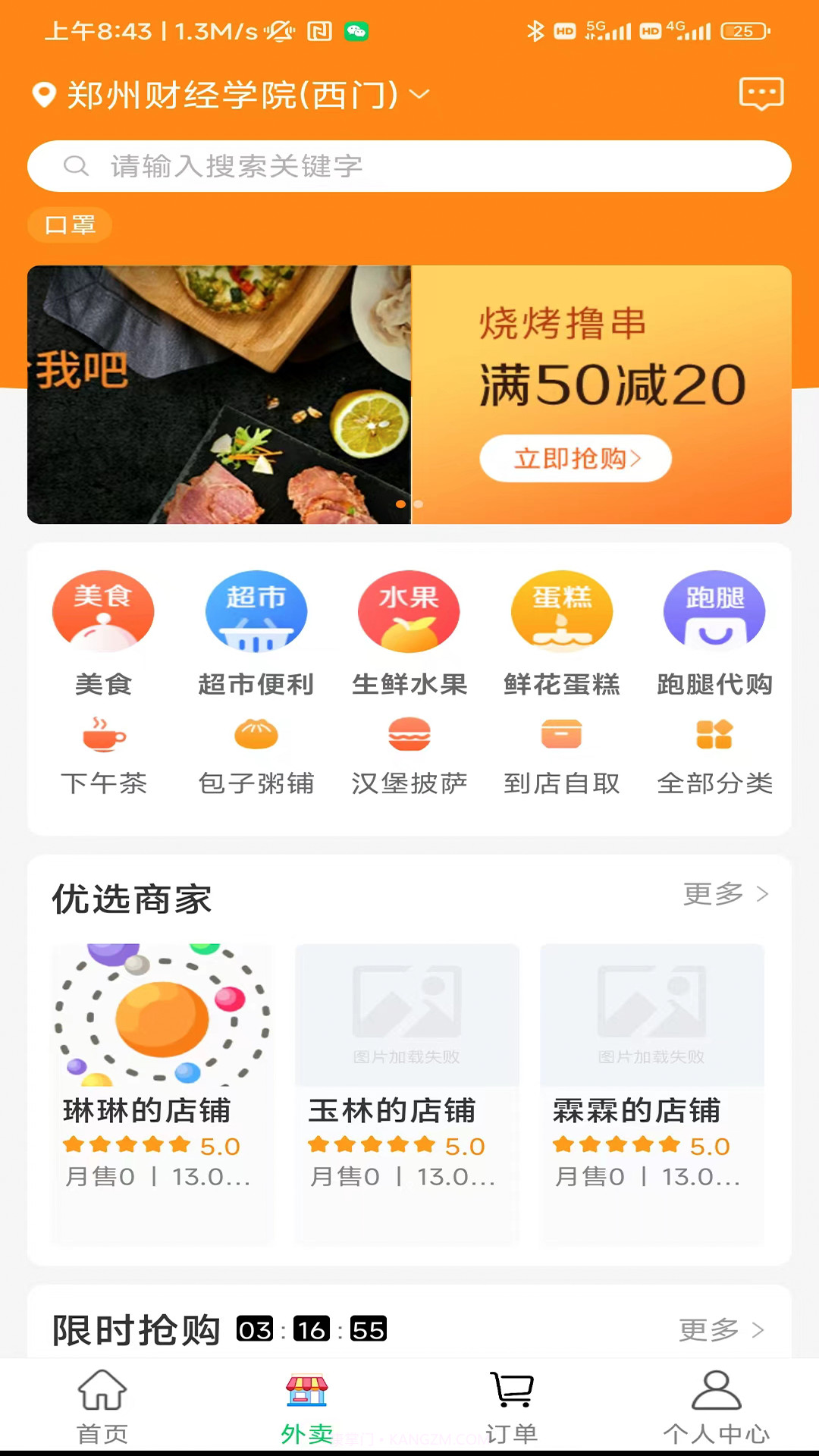Screen dimensions: 819x1456
Task: Click the search input field
Action: [409, 166]
